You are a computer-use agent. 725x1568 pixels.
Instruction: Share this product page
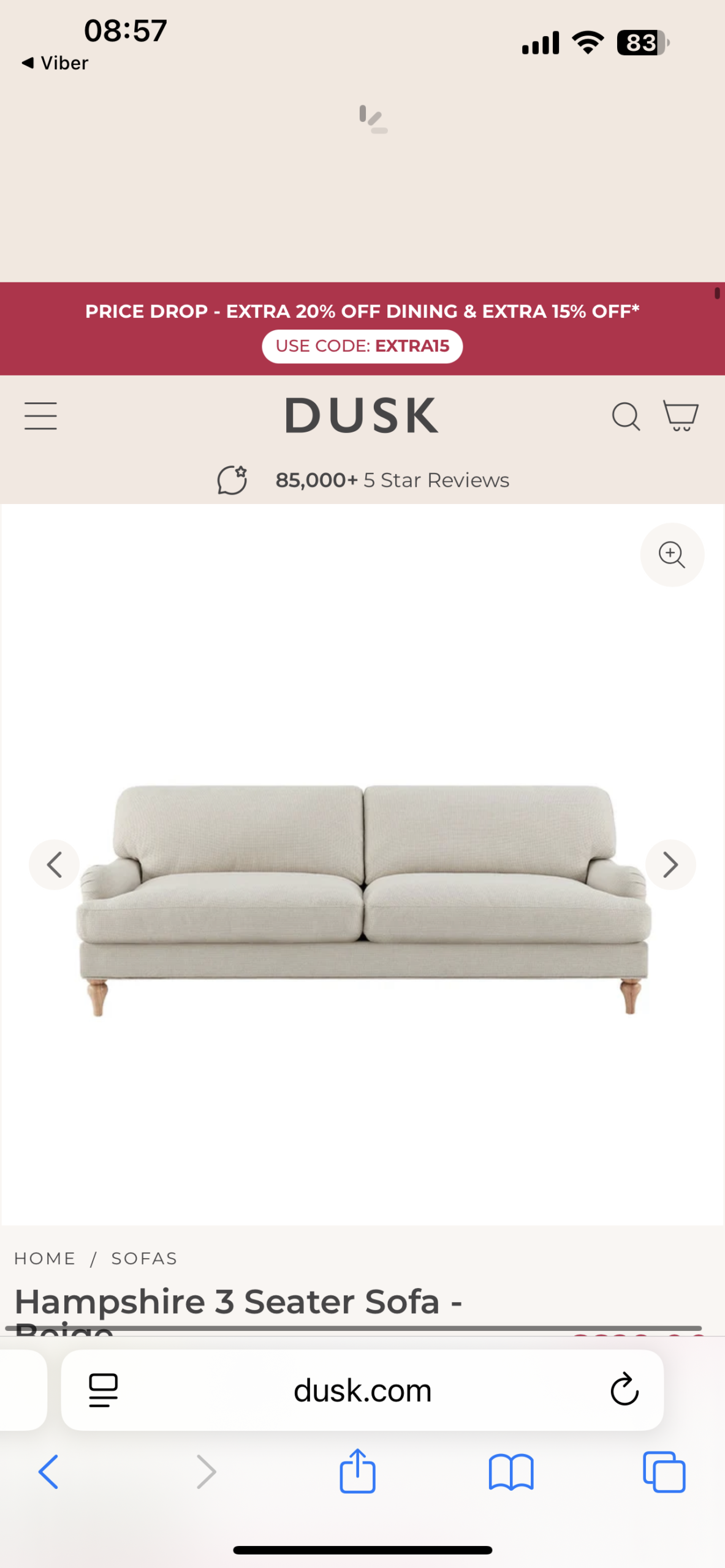coord(357,1471)
